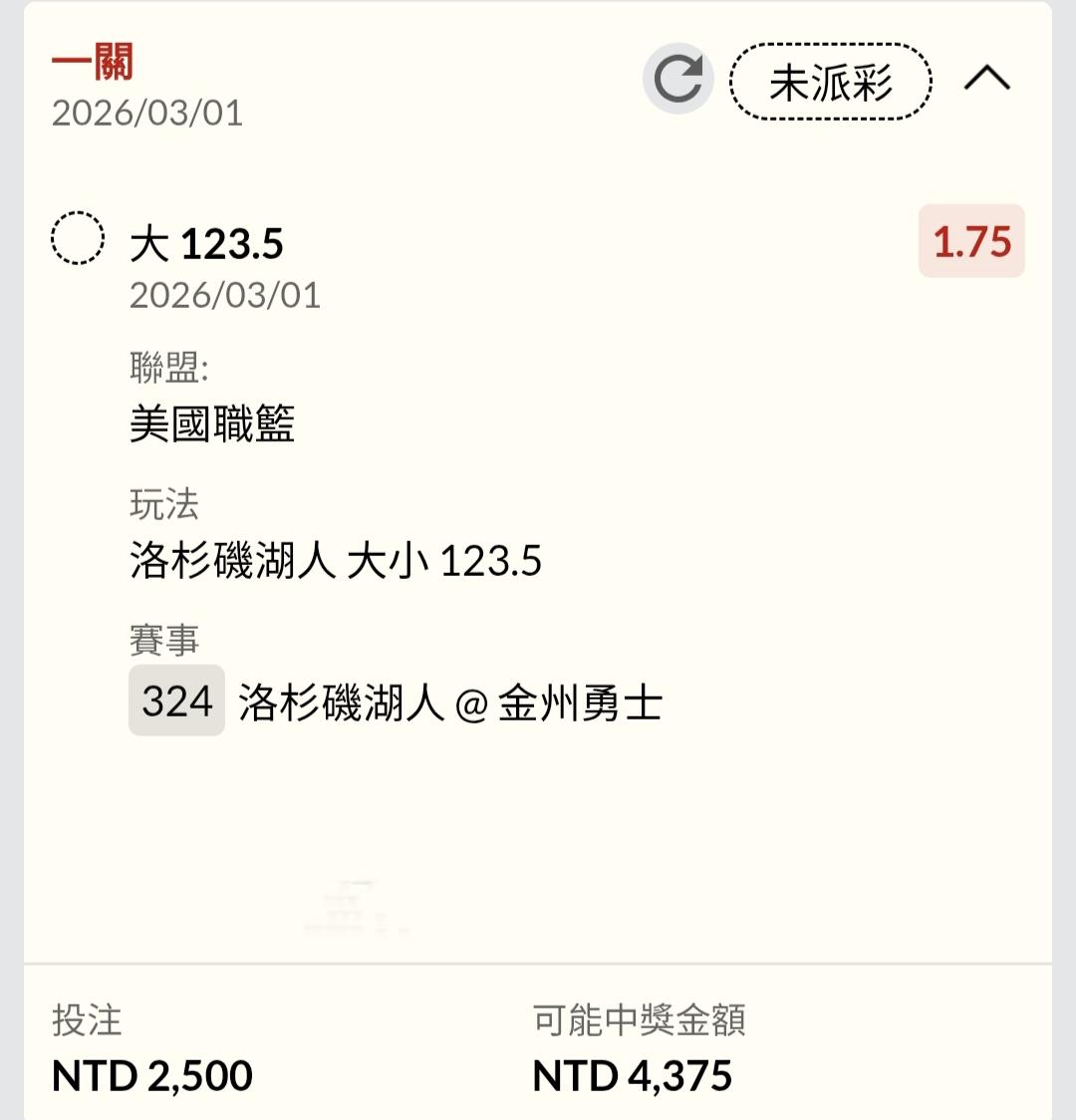The width and height of the screenshot is (1076, 1120).
Task: Refresh the bet status
Action: pyautogui.click(x=678, y=79)
